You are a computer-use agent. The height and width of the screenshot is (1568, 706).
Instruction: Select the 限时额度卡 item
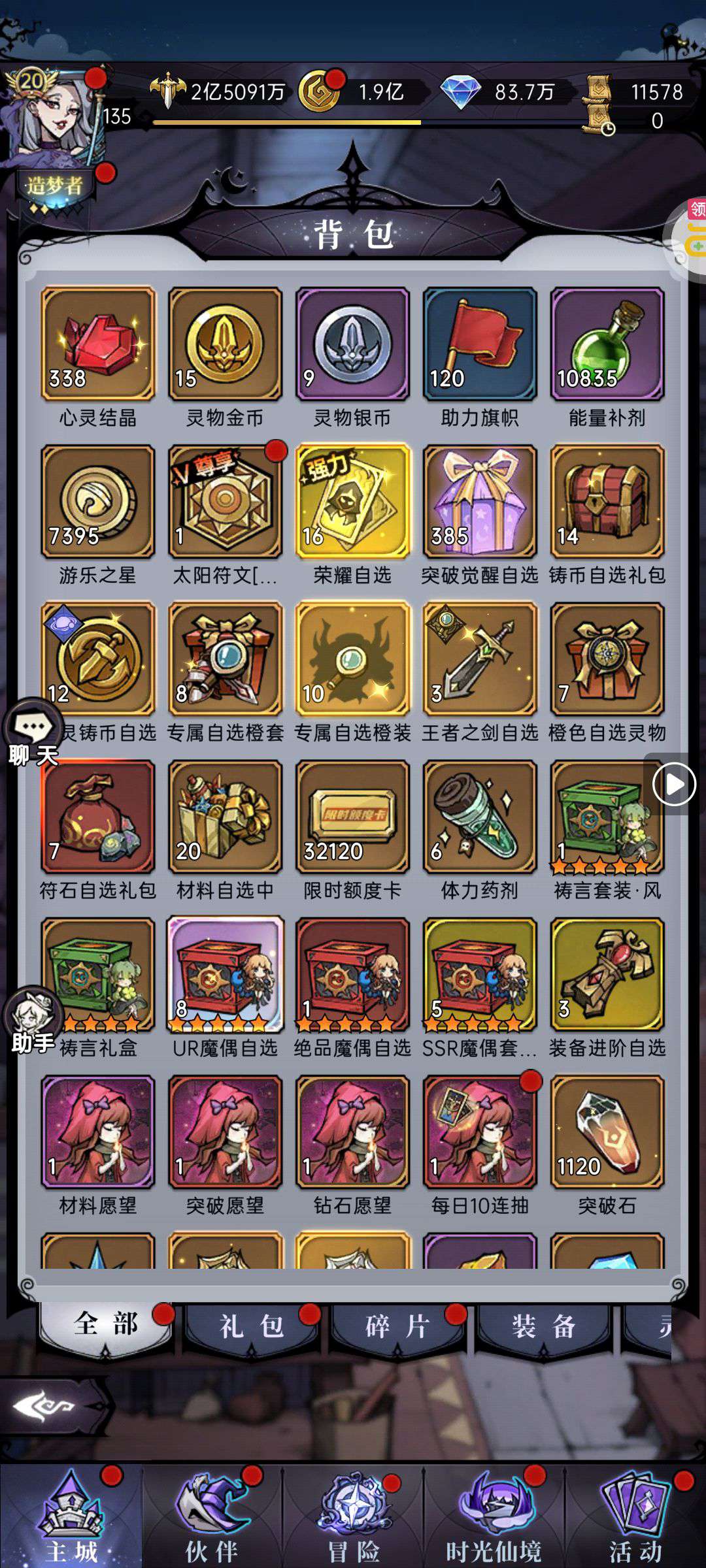352,817
